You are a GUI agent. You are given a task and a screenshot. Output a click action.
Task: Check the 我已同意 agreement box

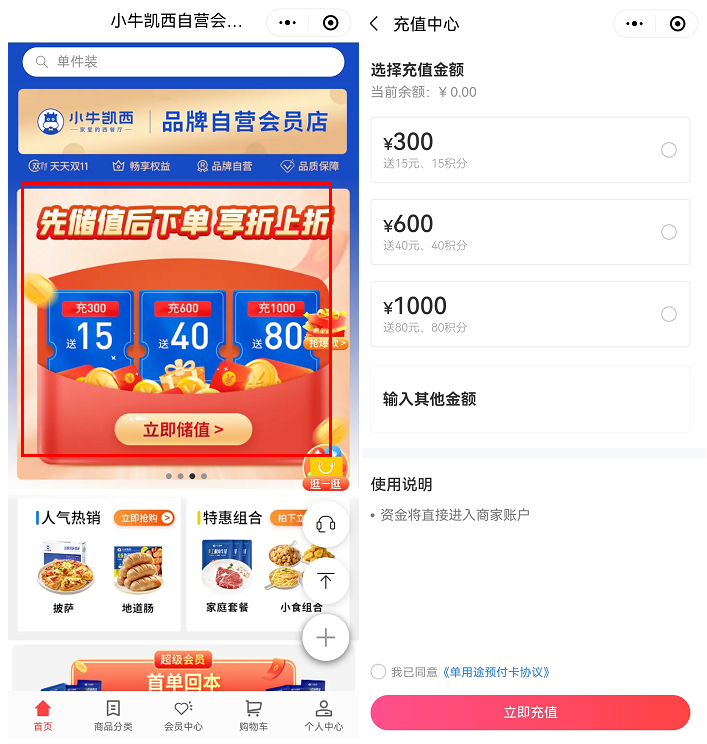tap(378, 672)
